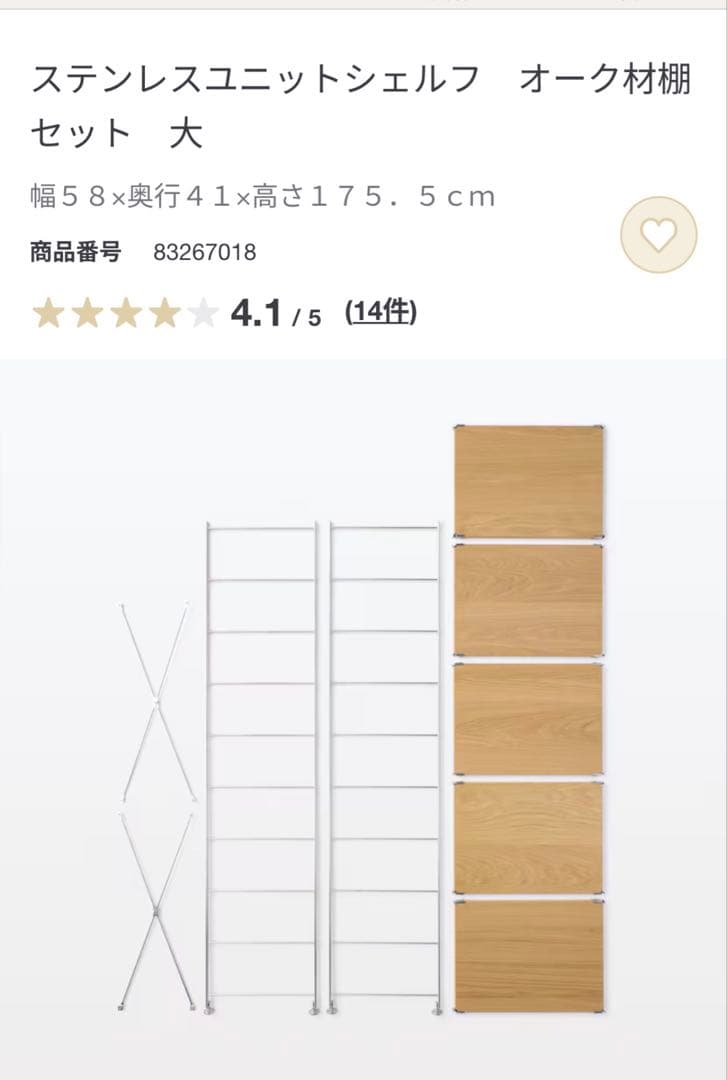Select the second rating star
Image resolution: width=727 pixels, height=1080 pixels.
[x=88, y=315]
